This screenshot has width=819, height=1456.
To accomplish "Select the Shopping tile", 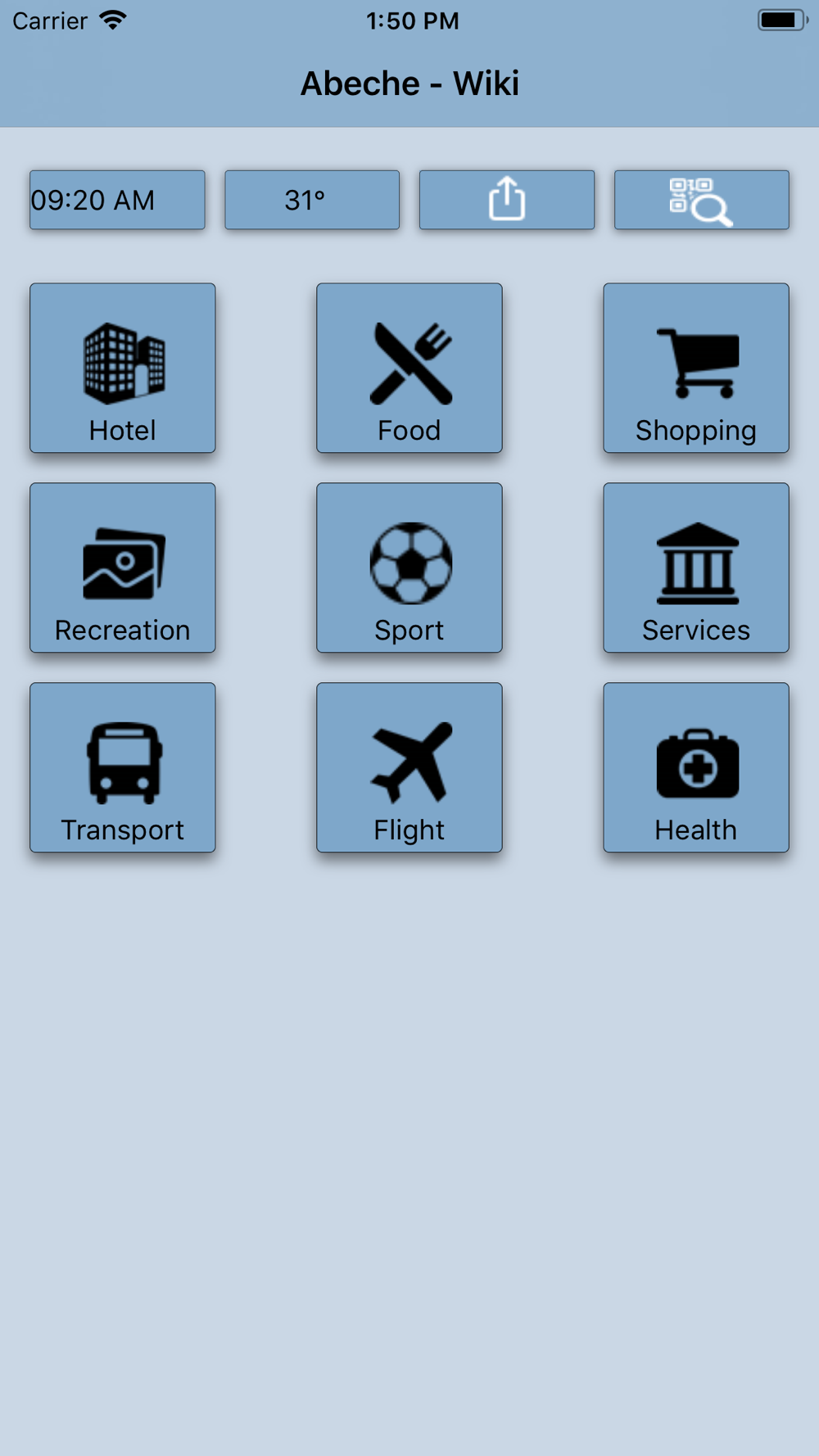I will [x=696, y=368].
